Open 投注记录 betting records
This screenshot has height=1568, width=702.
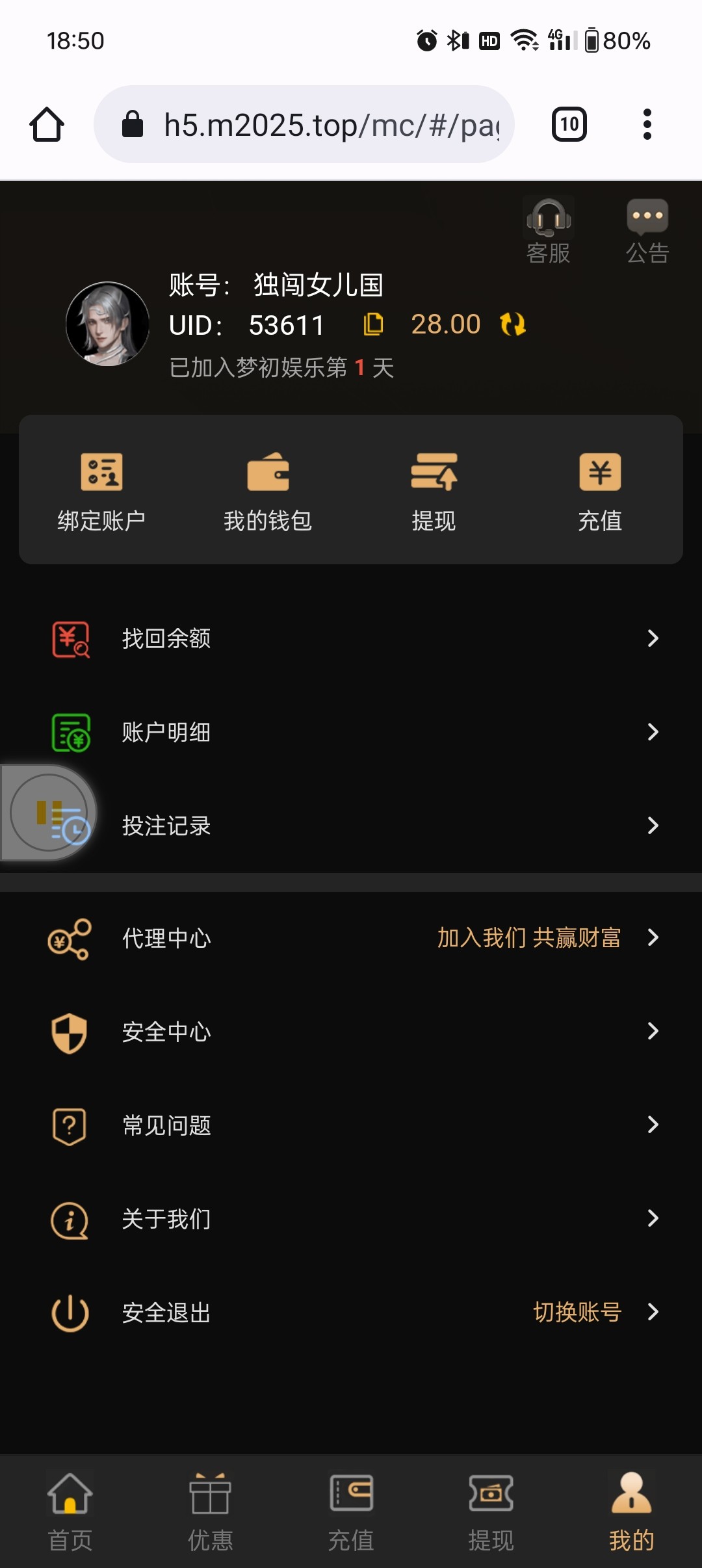(x=351, y=826)
